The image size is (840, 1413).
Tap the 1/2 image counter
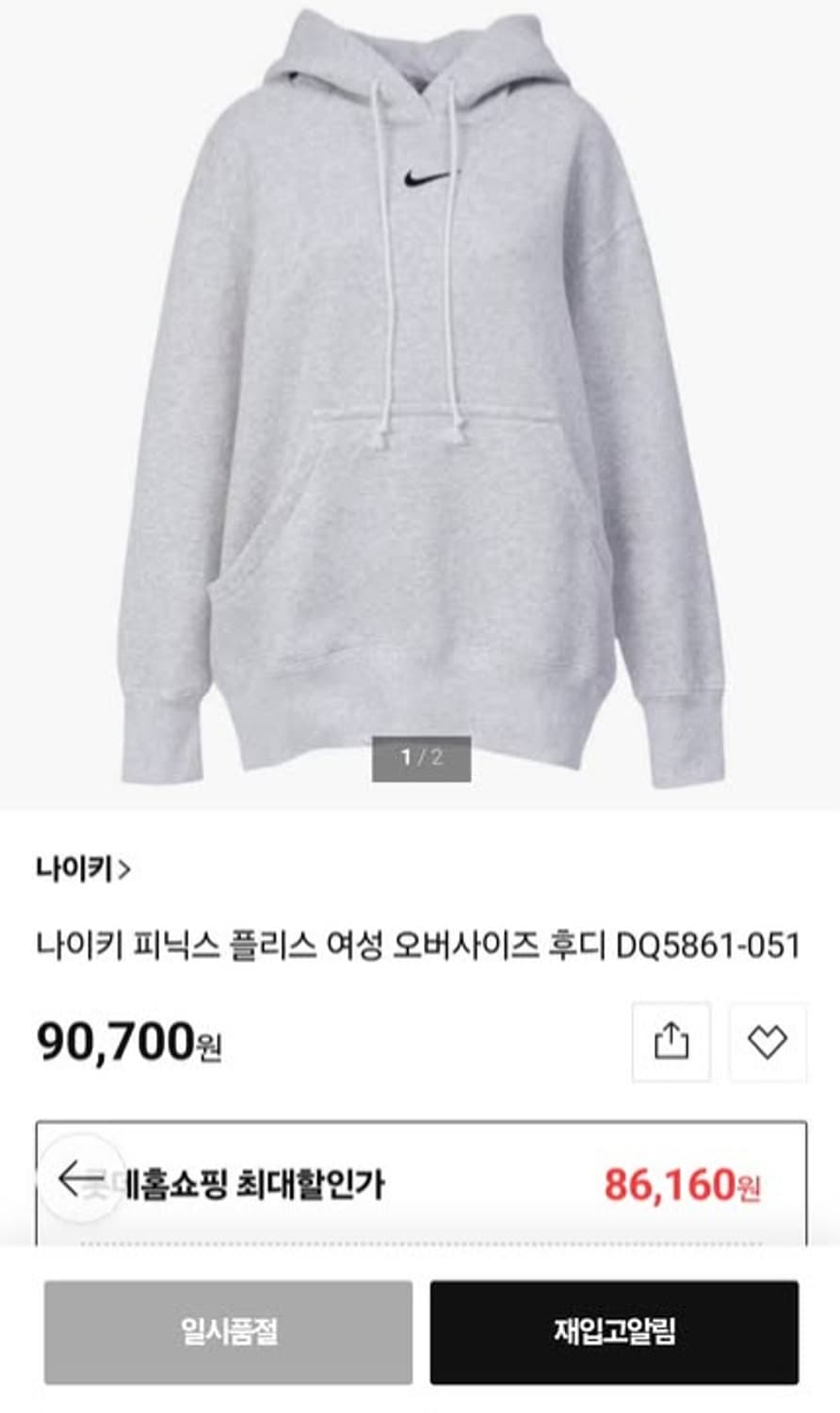(420, 755)
